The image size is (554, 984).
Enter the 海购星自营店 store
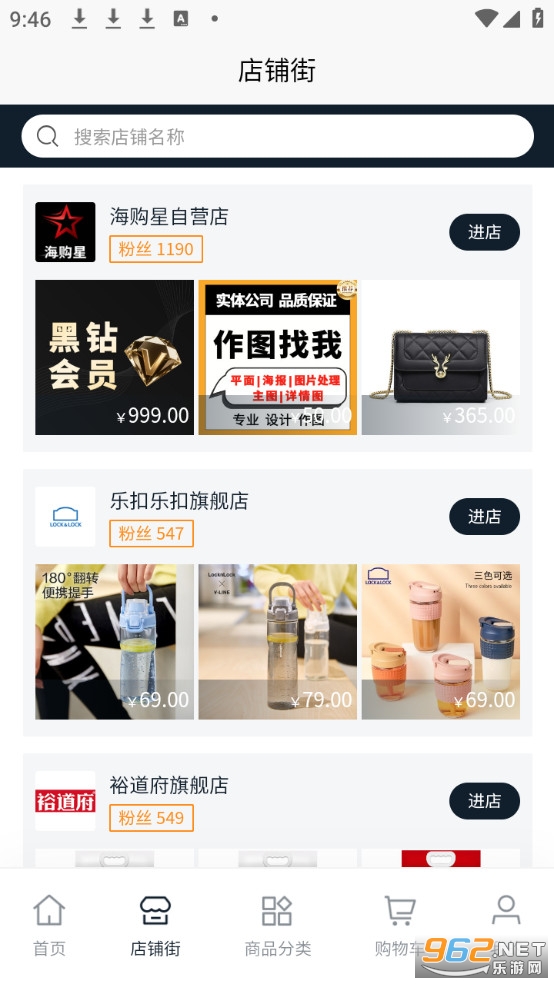(484, 232)
